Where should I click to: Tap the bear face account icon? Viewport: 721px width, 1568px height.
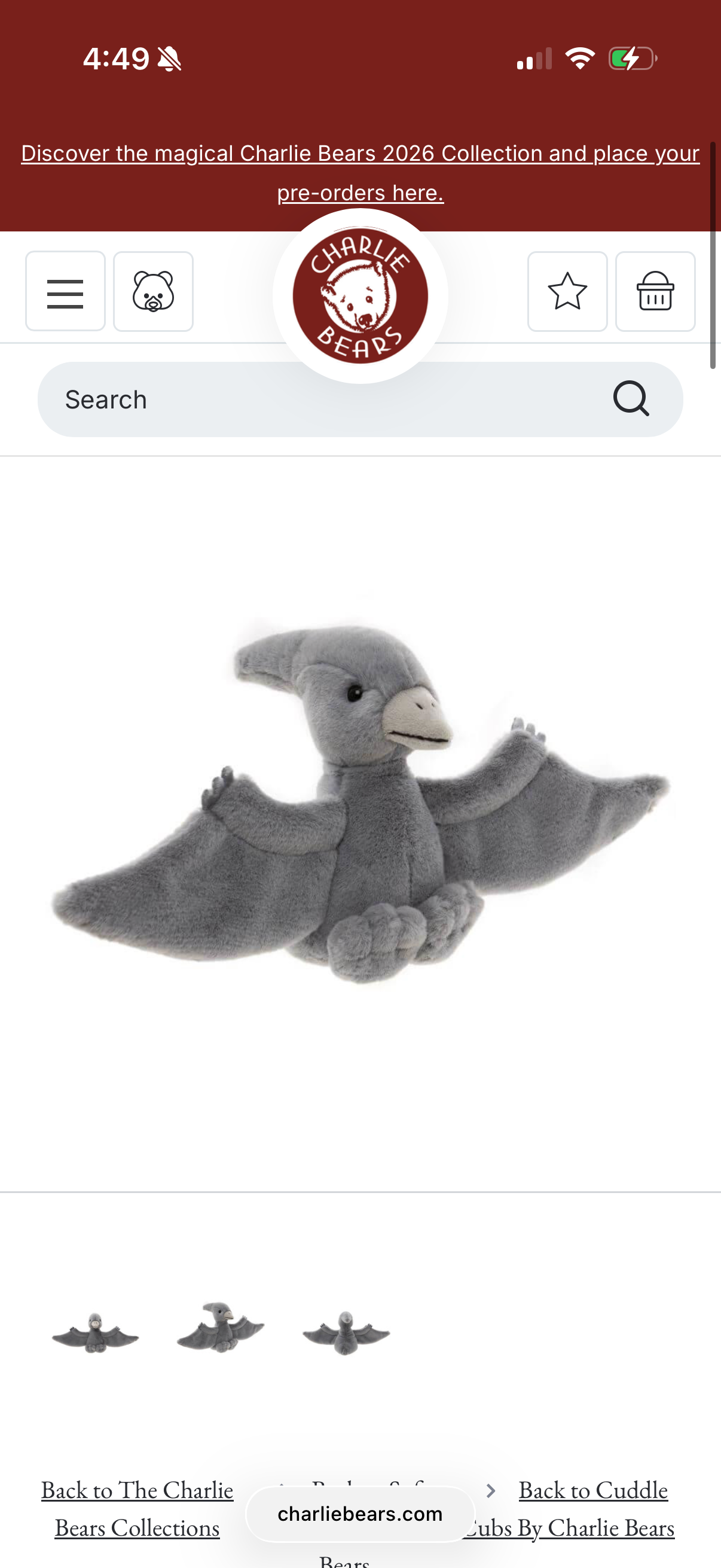point(153,292)
